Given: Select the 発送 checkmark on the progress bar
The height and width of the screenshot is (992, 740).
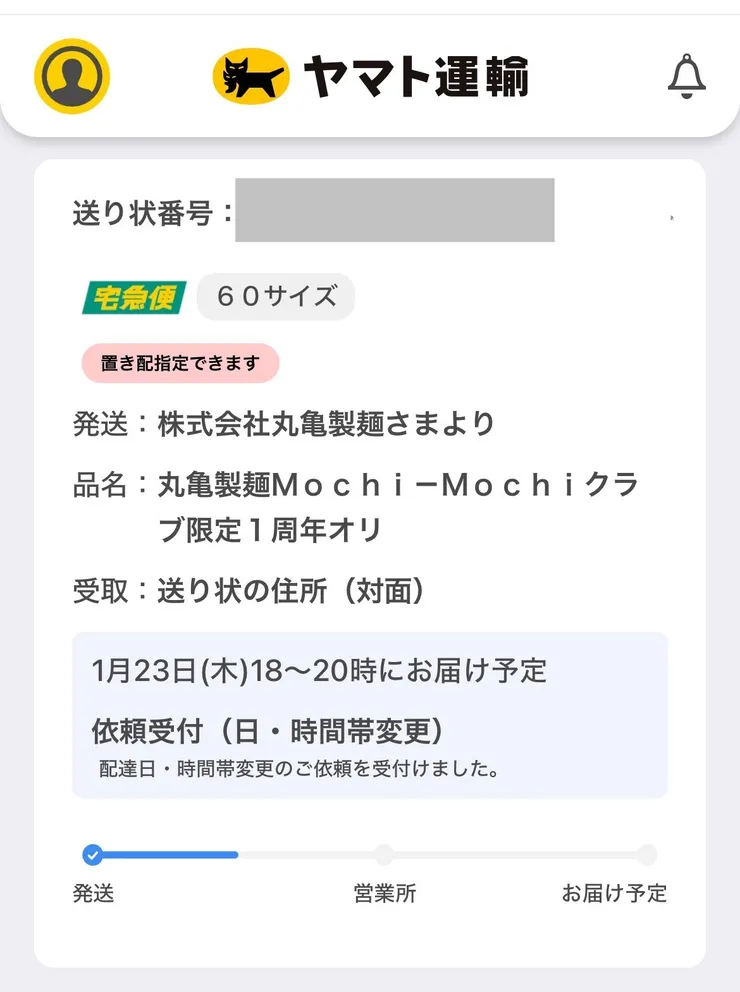Looking at the screenshot, I should coord(92,854).
